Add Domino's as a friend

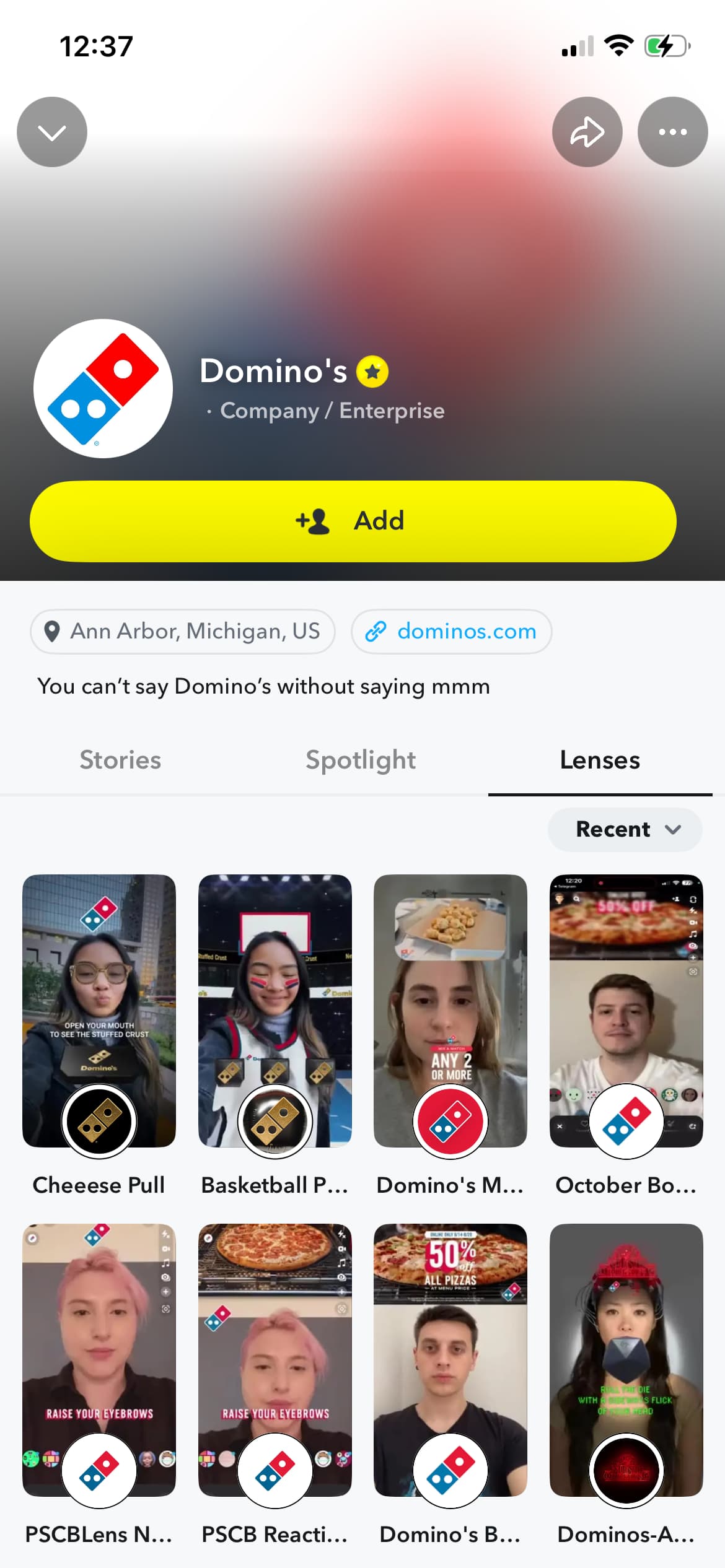pos(353,521)
